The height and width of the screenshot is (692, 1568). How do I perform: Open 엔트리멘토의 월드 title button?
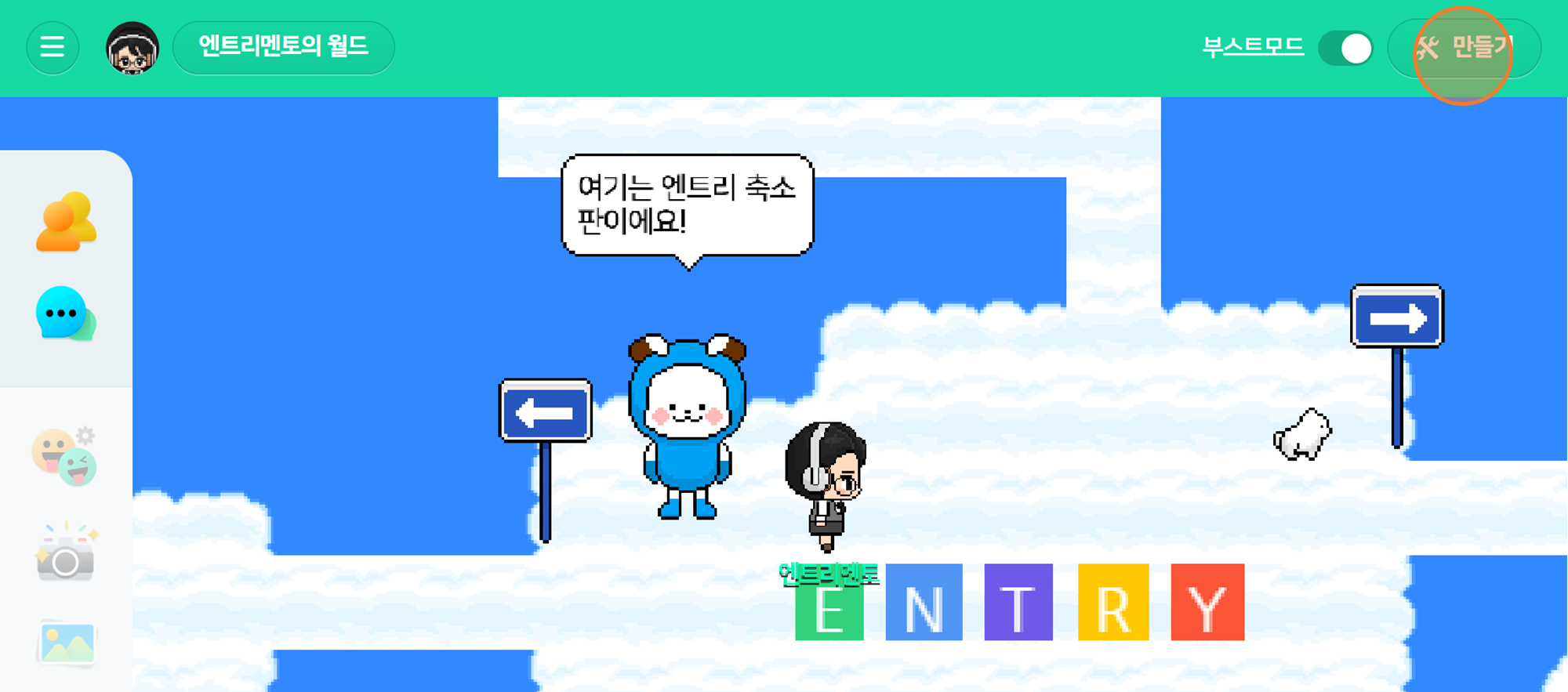(283, 47)
